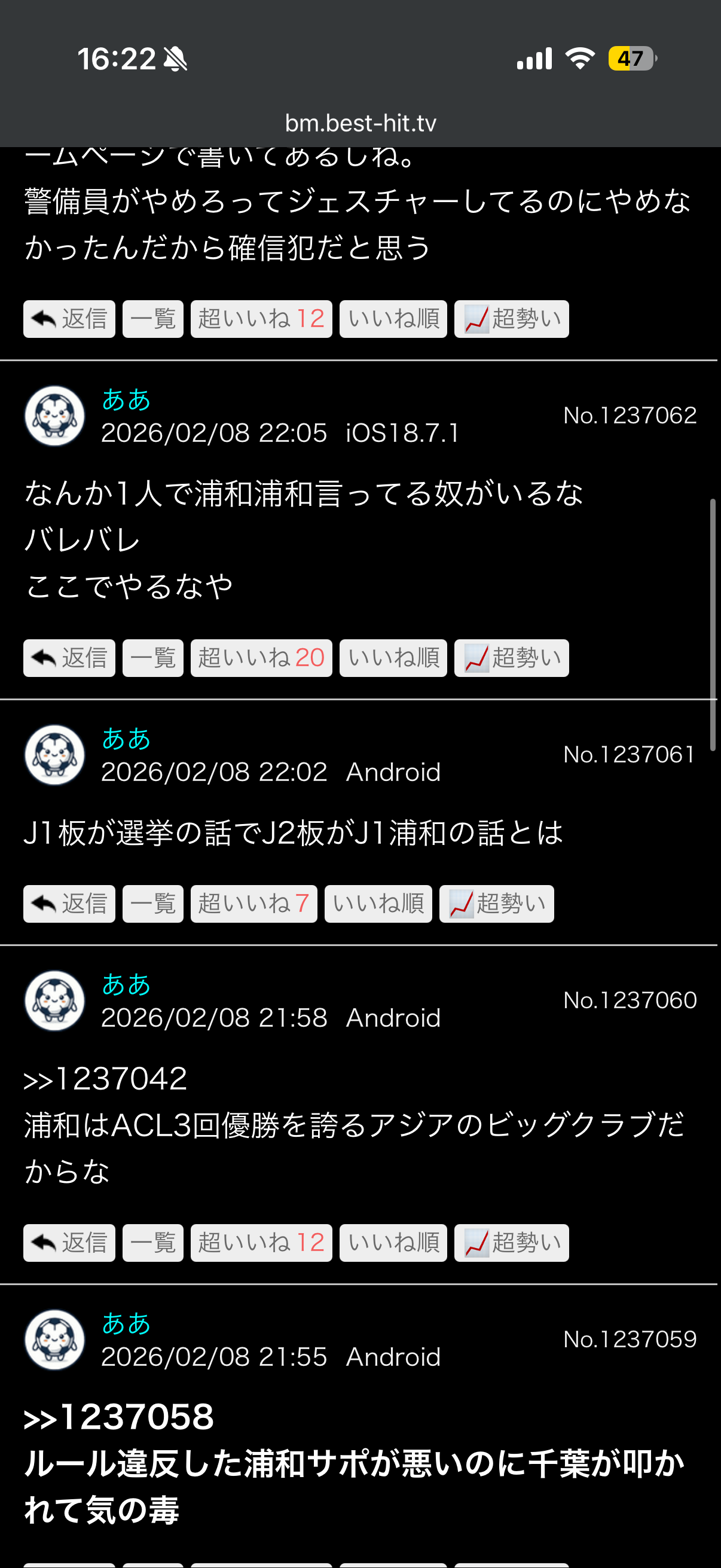The width and height of the screenshot is (721, 1568).
Task: Open 超勢い under the 警備員 comment
Action: point(511,319)
